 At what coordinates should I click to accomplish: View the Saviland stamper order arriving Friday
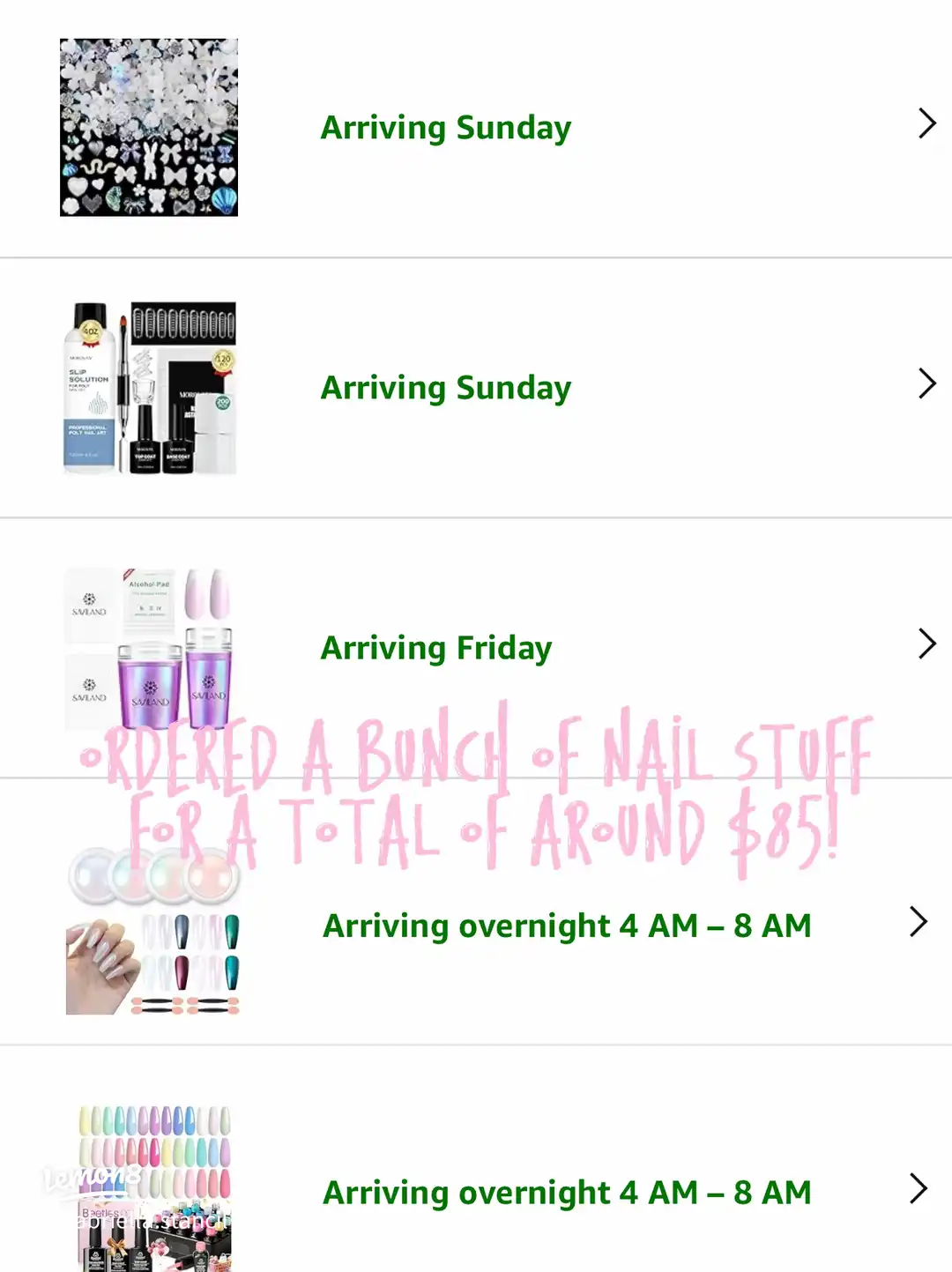(435, 648)
